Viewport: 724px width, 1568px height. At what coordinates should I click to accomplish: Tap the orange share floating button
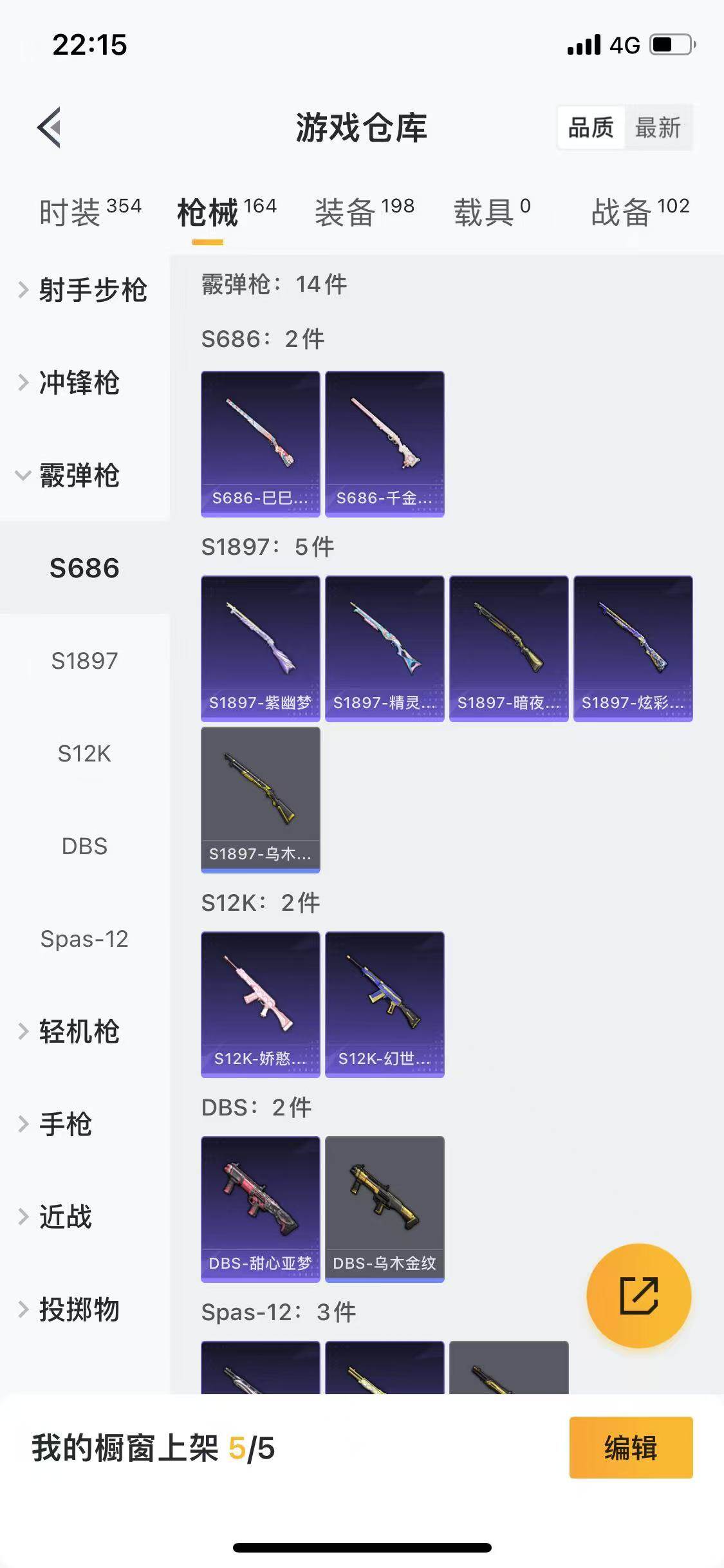(x=638, y=1296)
